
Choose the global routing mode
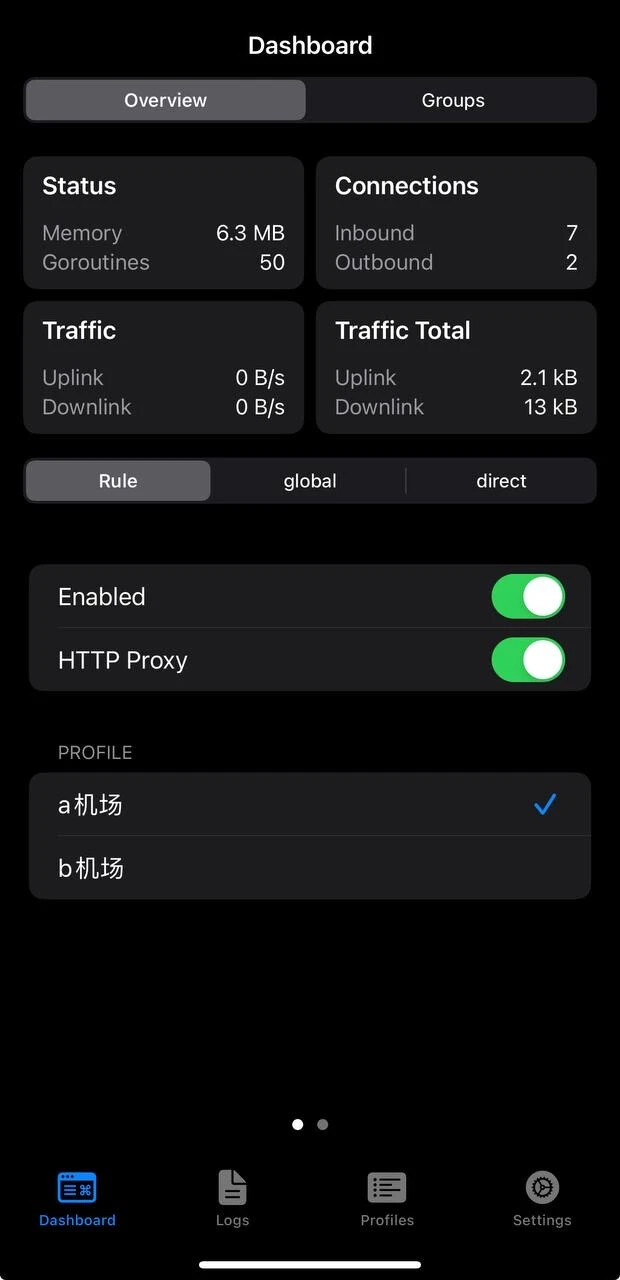pyautogui.click(x=309, y=481)
